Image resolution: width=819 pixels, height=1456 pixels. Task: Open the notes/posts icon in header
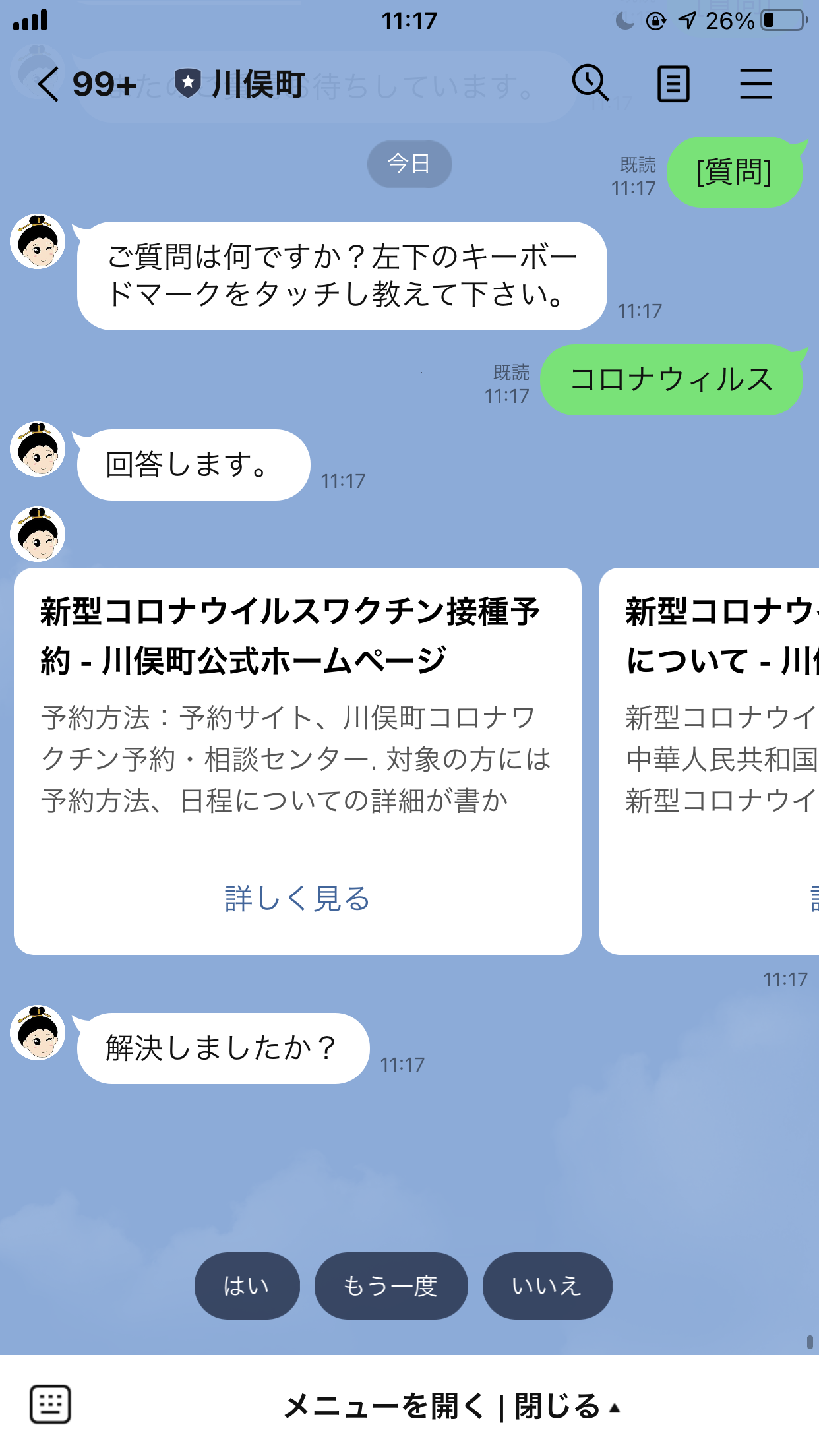pos(673,84)
